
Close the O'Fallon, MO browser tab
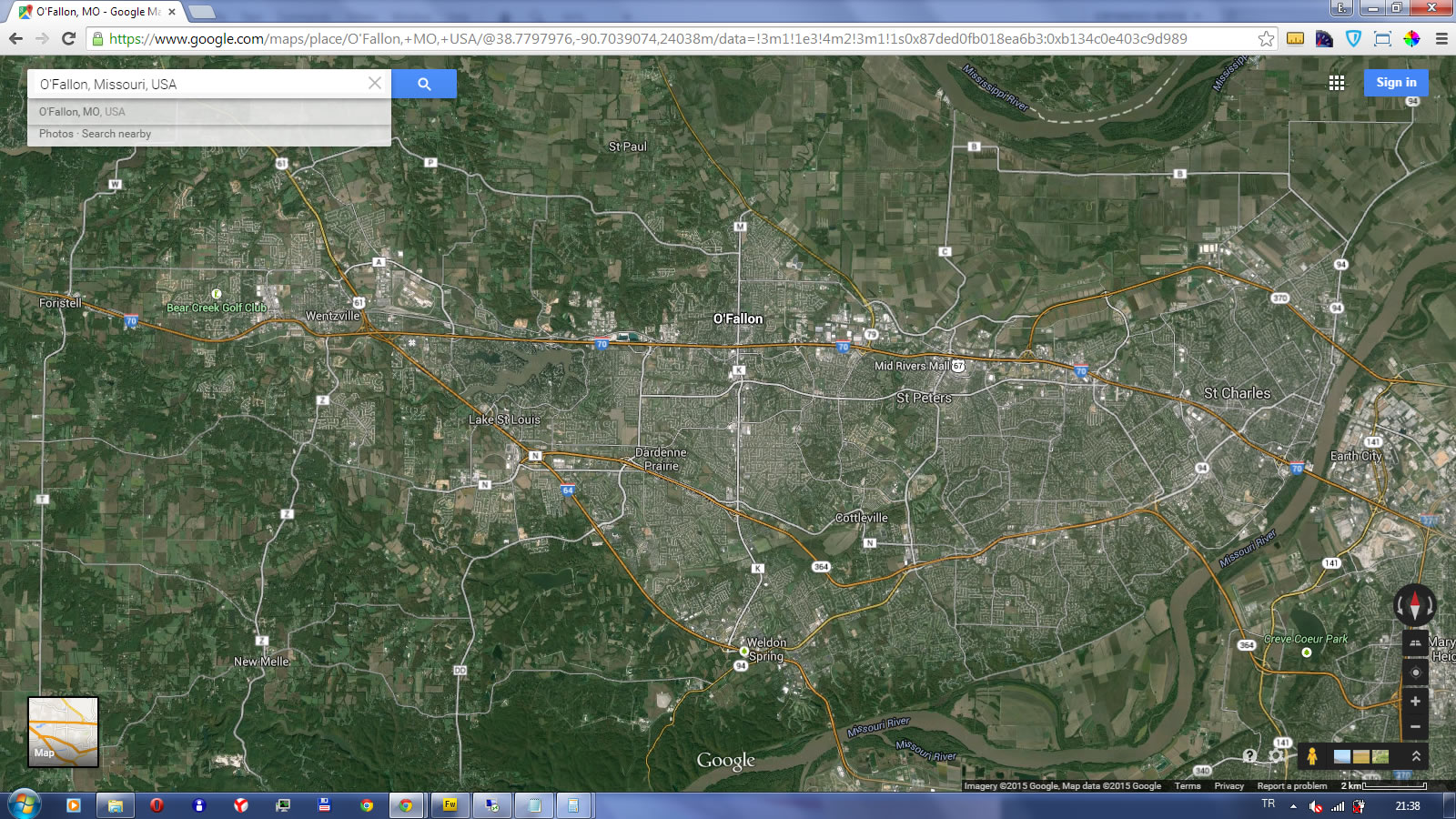point(172,12)
